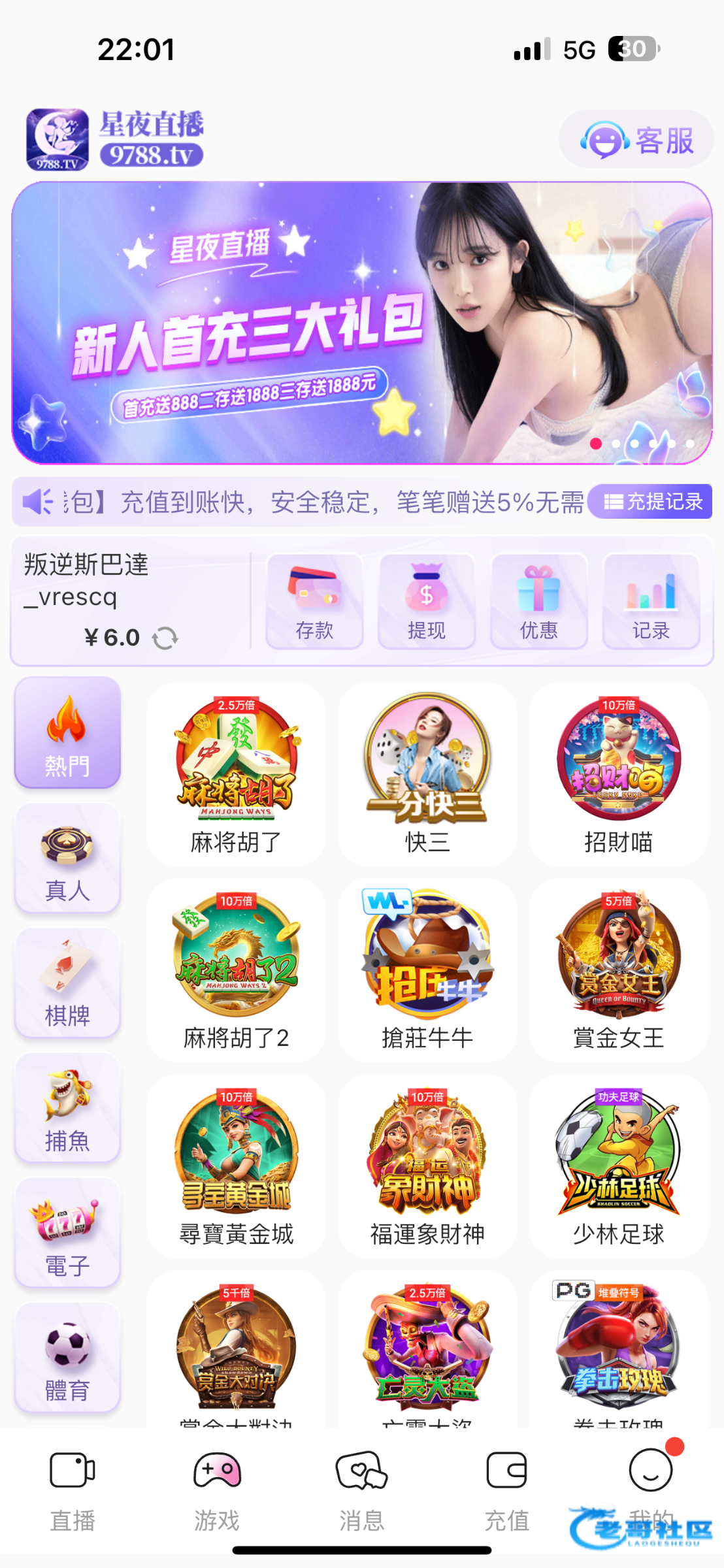The width and height of the screenshot is (724, 1568).
Task: Select the 電子 category
Action: 67,1233
